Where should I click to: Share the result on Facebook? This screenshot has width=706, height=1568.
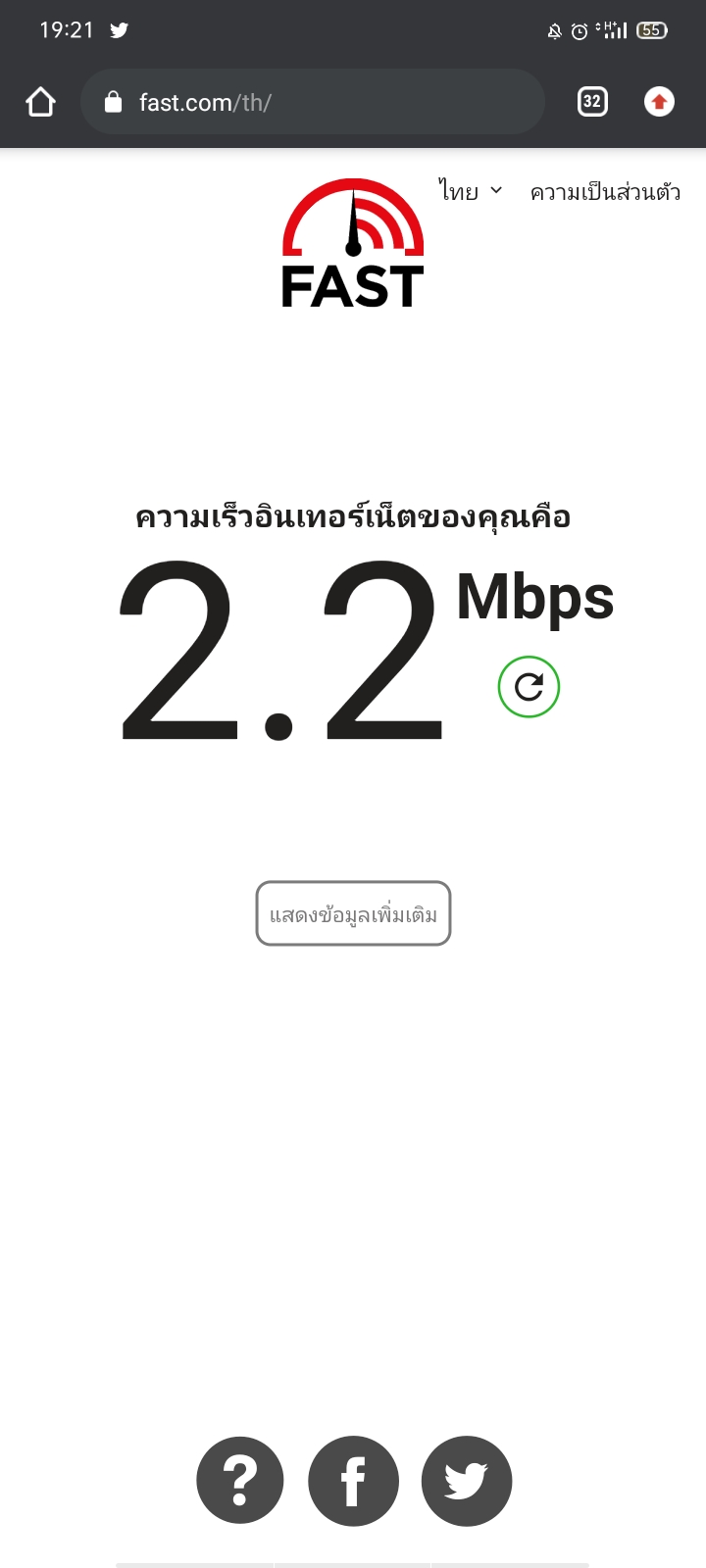[x=353, y=1481]
